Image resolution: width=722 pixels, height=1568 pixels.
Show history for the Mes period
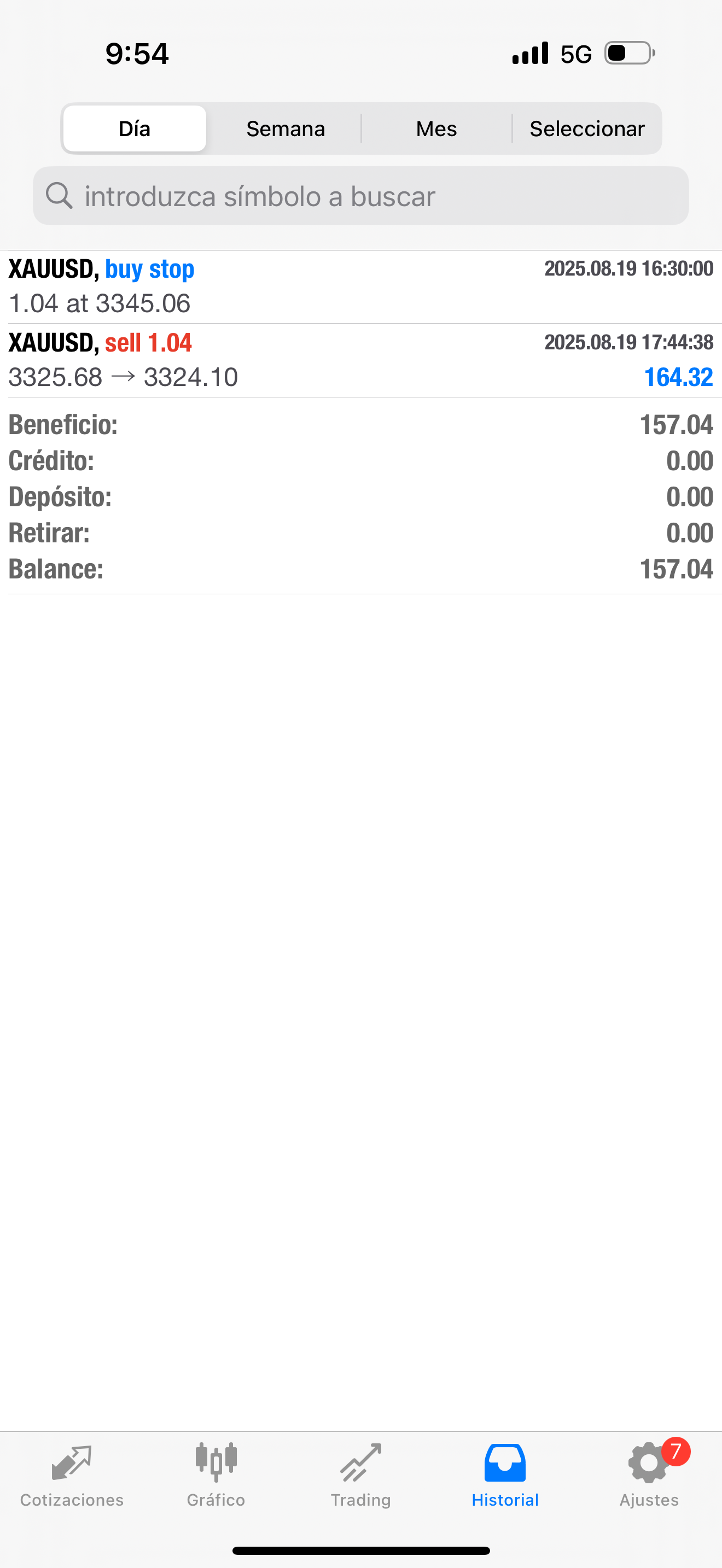[436, 128]
